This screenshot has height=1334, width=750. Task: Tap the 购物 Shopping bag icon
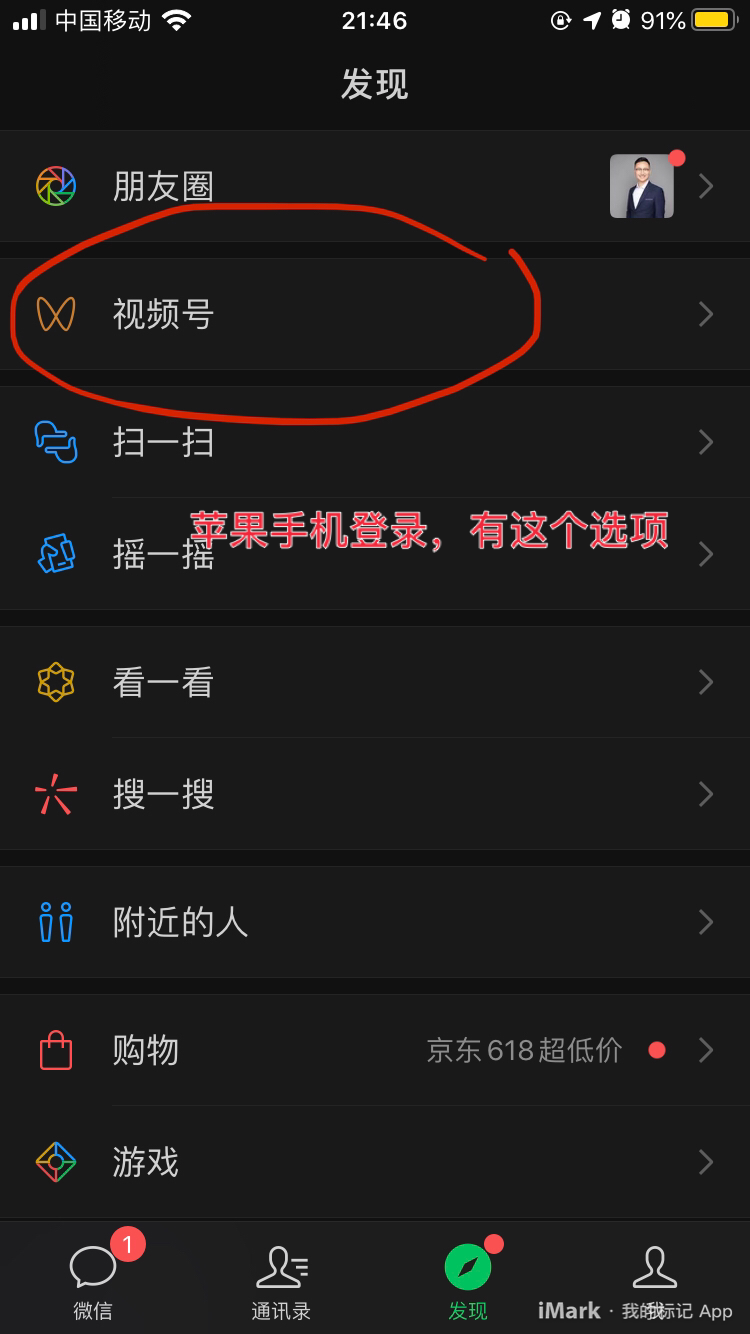[56, 1050]
